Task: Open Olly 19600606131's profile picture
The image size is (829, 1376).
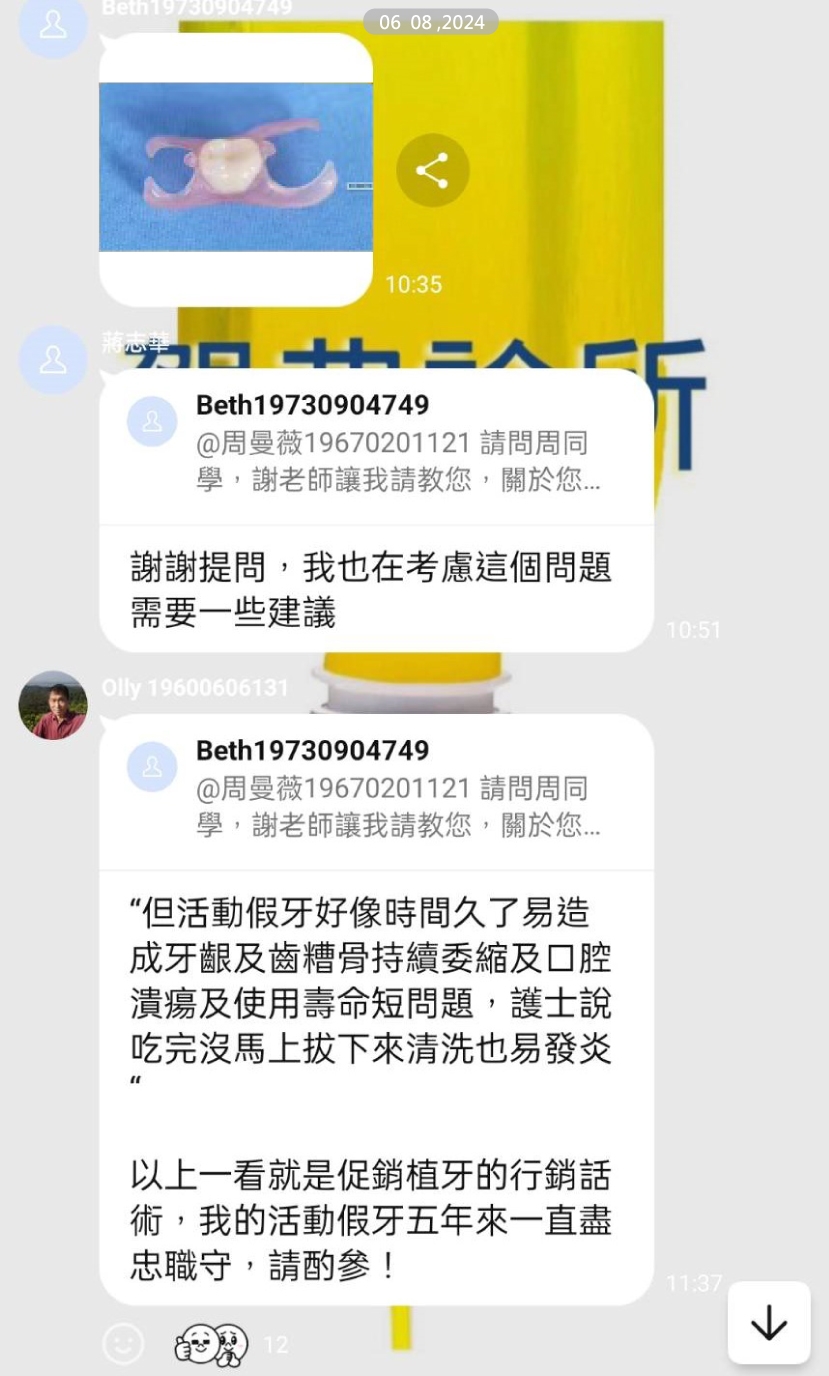Action: [53, 705]
